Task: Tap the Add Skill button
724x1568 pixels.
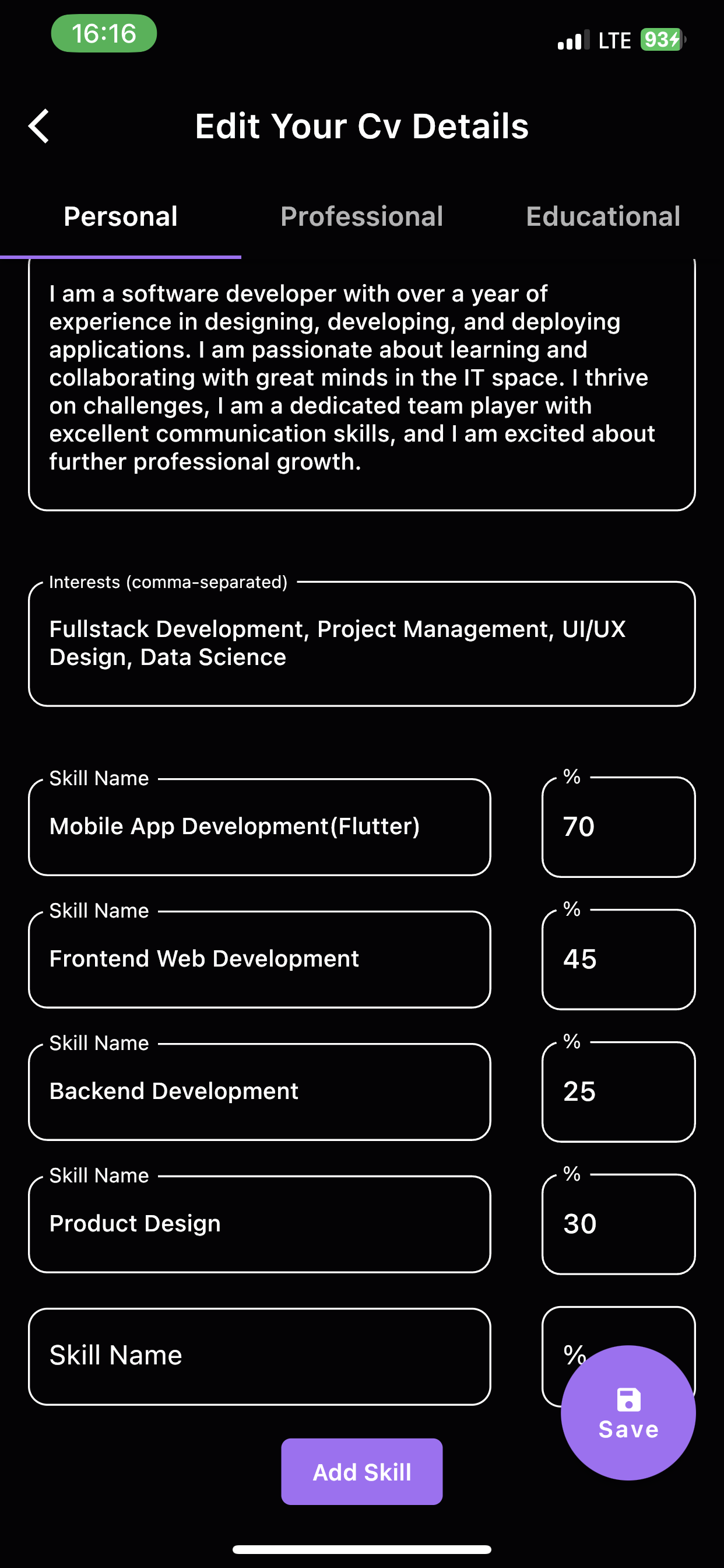Action: [361, 1472]
